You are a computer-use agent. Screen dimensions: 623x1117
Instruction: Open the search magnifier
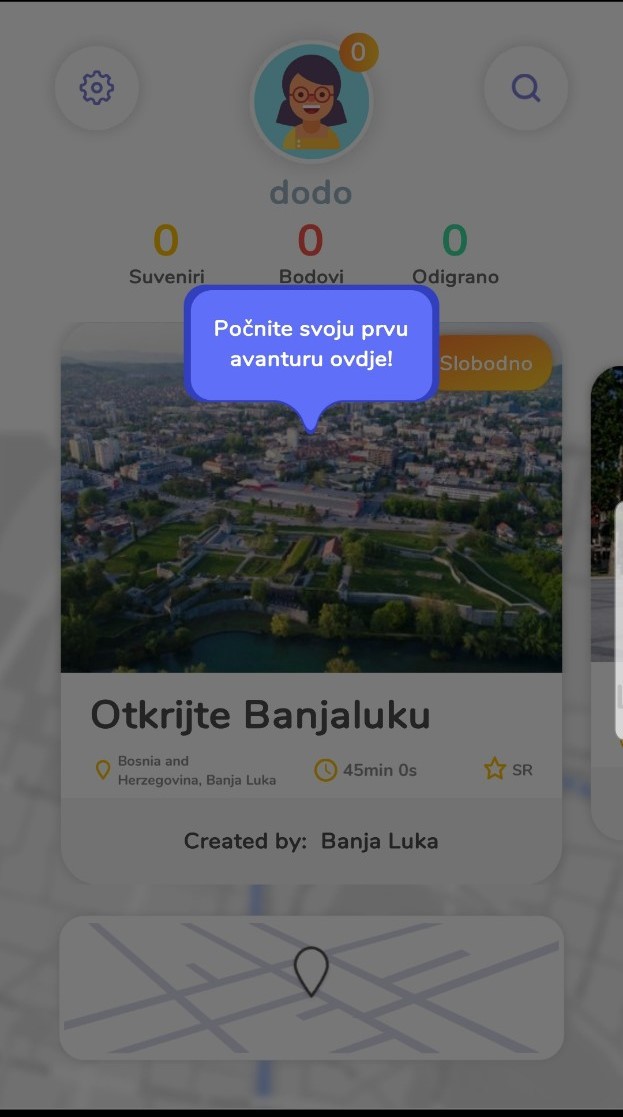coord(525,88)
